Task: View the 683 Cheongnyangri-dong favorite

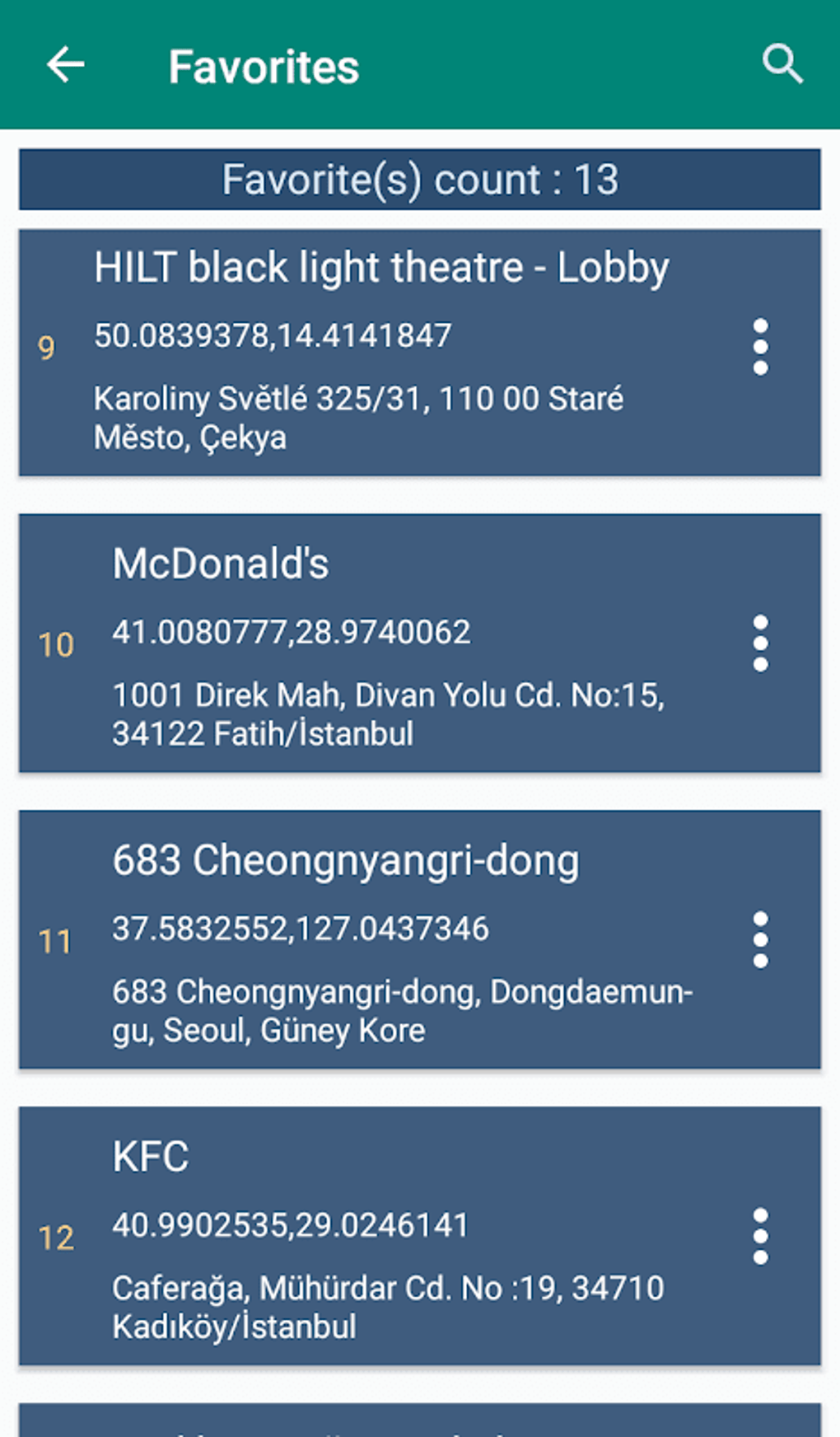Action: [387, 940]
